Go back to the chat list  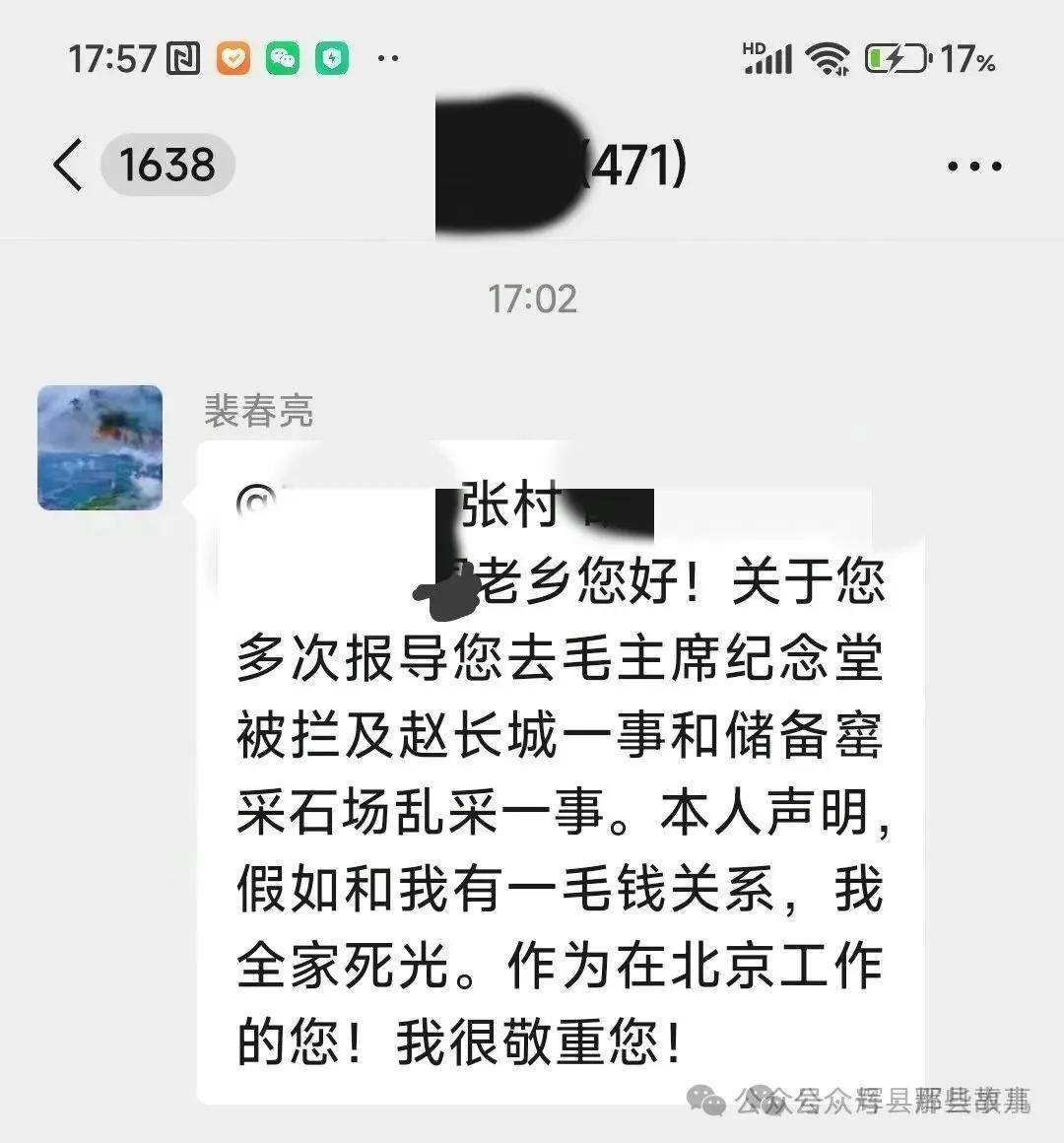pos(67,165)
